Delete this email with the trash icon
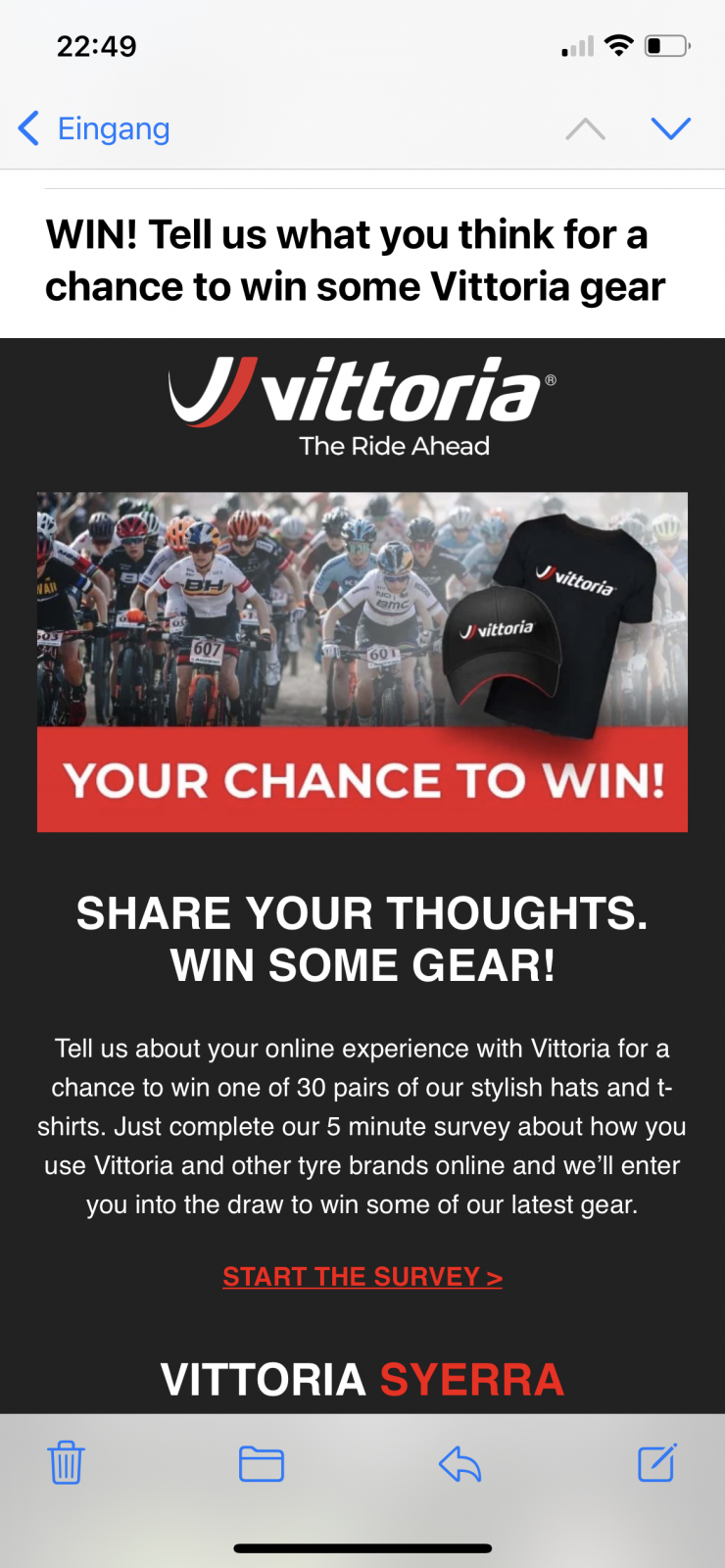This screenshot has width=725, height=1568. pyautogui.click(x=67, y=1463)
